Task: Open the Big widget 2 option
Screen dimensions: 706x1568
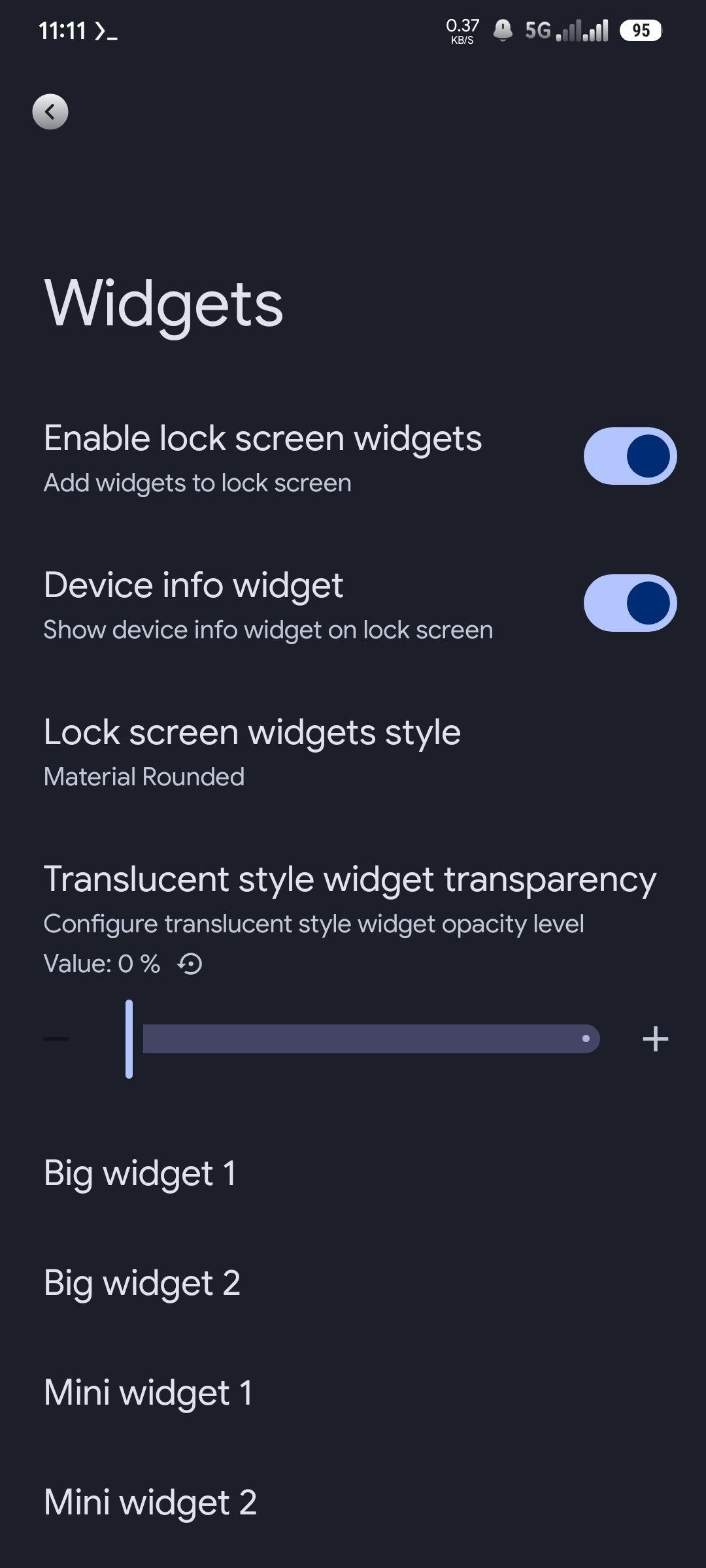Action: (x=353, y=1283)
